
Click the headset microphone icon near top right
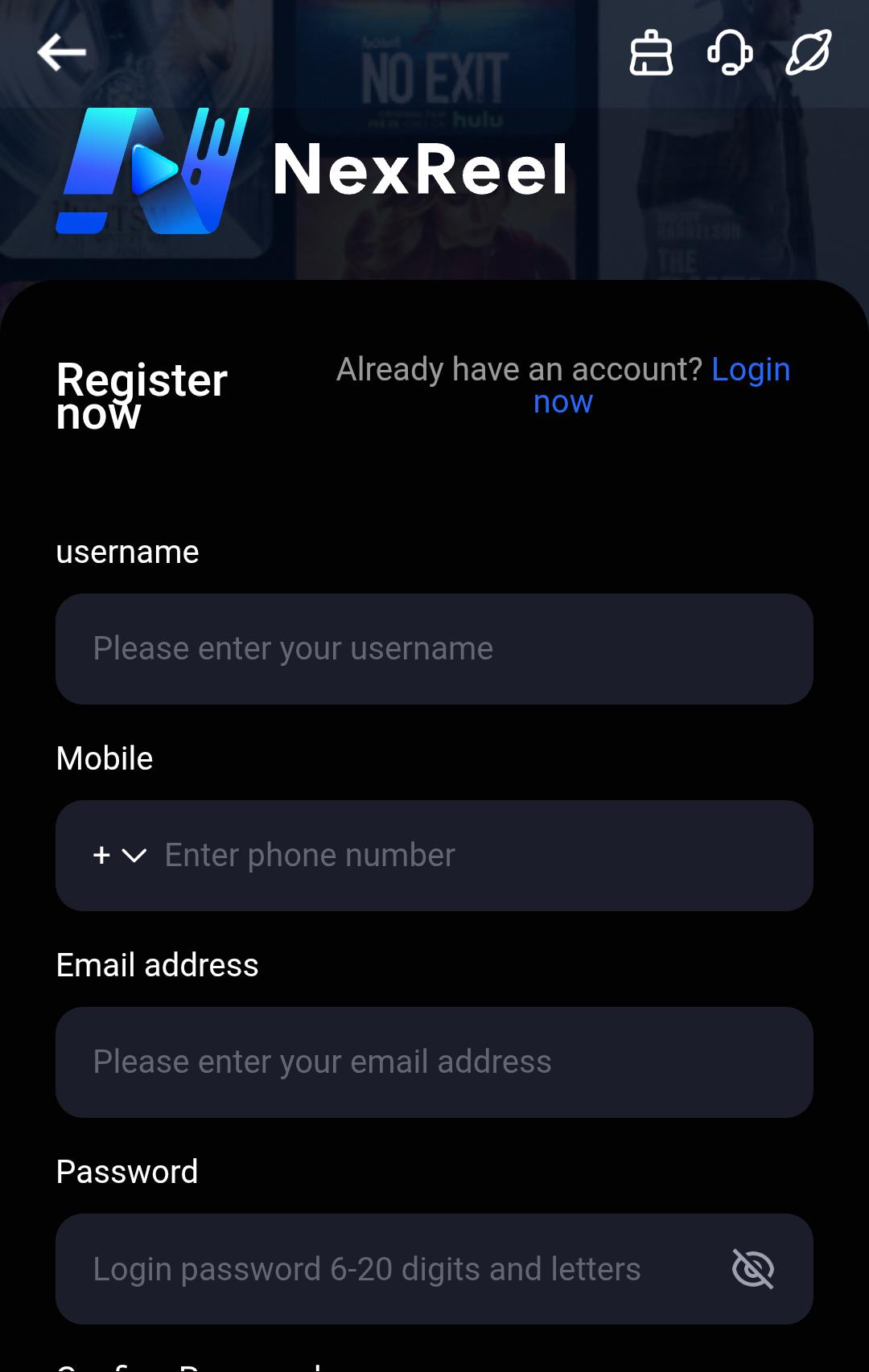729,54
